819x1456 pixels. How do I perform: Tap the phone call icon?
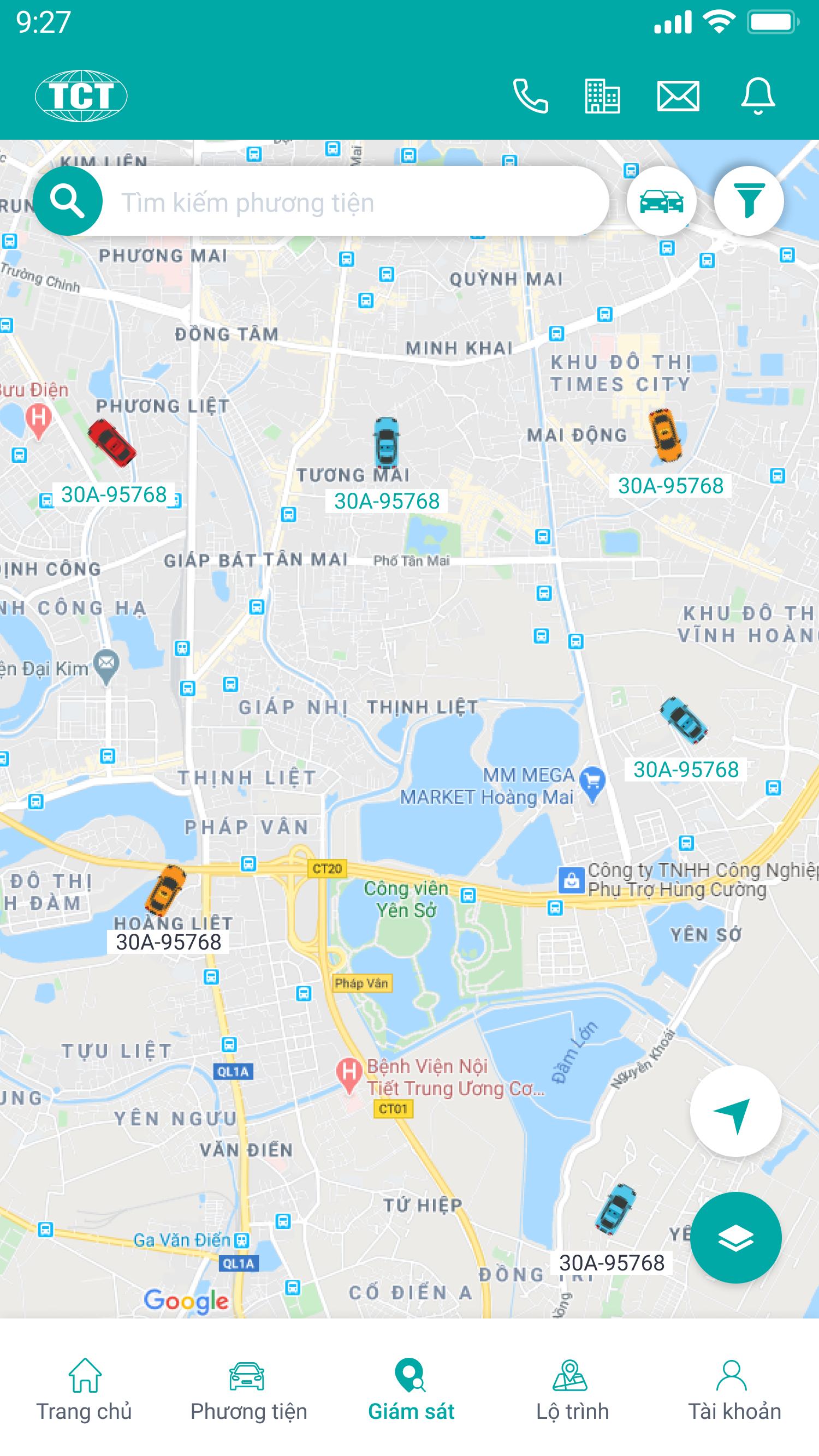pyautogui.click(x=530, y=96)
